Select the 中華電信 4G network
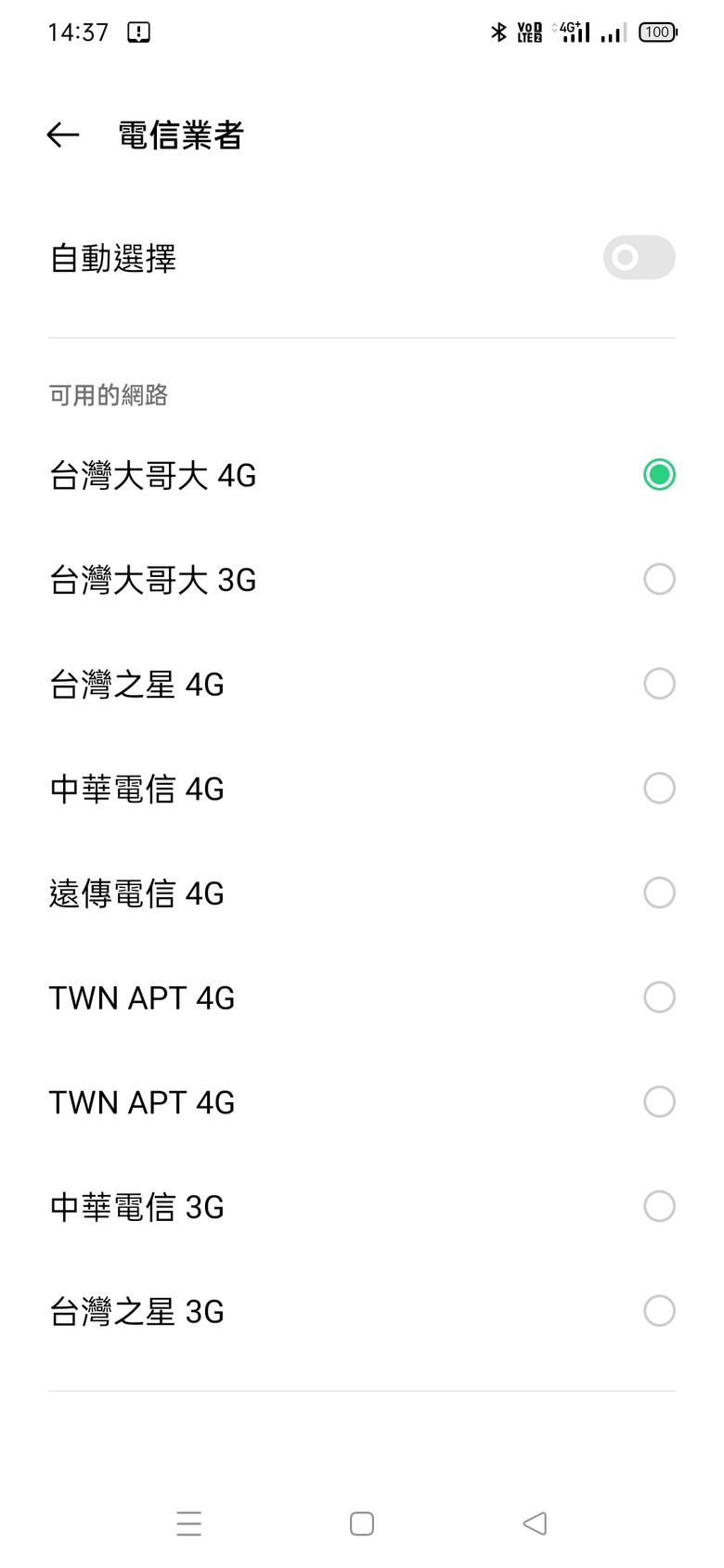 tap(362, 789)
